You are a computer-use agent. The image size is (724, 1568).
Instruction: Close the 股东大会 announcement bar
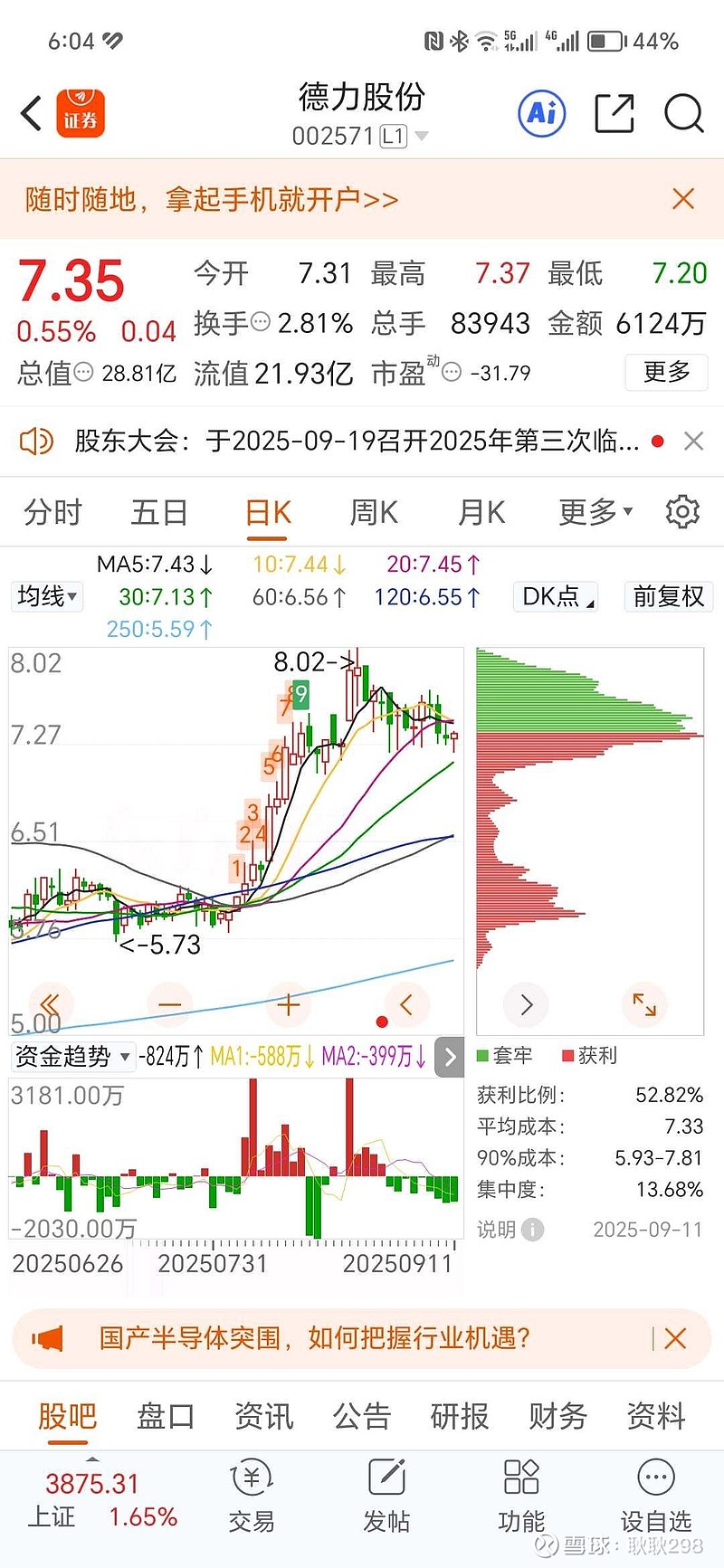pyautogui.click(x=693, y=442)
